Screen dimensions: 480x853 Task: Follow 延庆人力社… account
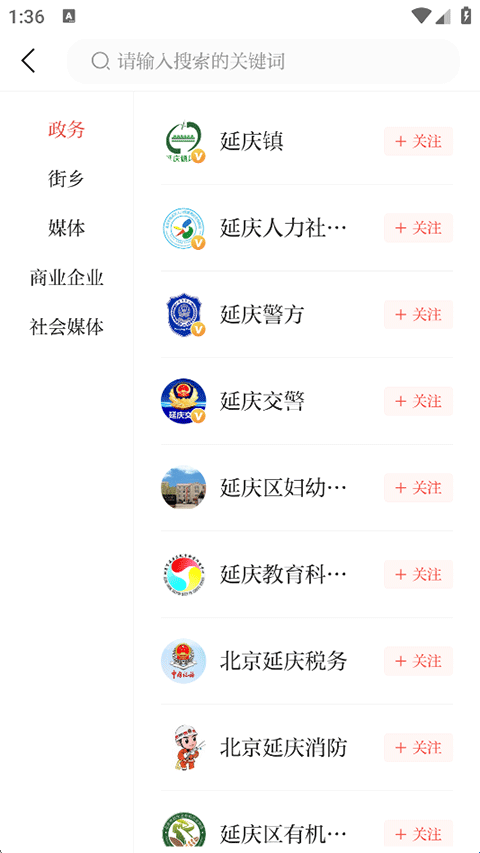tap(418, 228)
